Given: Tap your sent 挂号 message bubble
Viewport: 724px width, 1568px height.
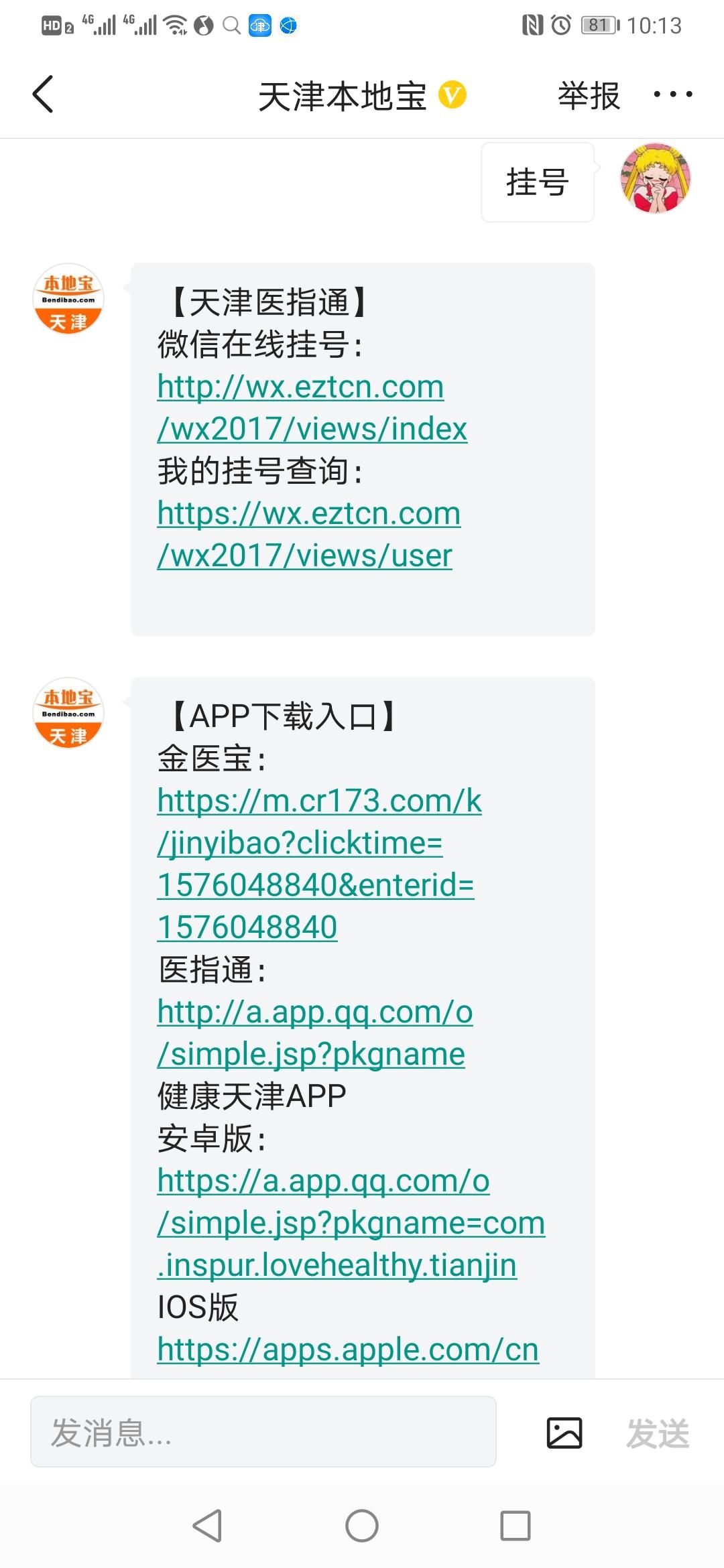Looking at the screenshot, I should tap(536, 182).
